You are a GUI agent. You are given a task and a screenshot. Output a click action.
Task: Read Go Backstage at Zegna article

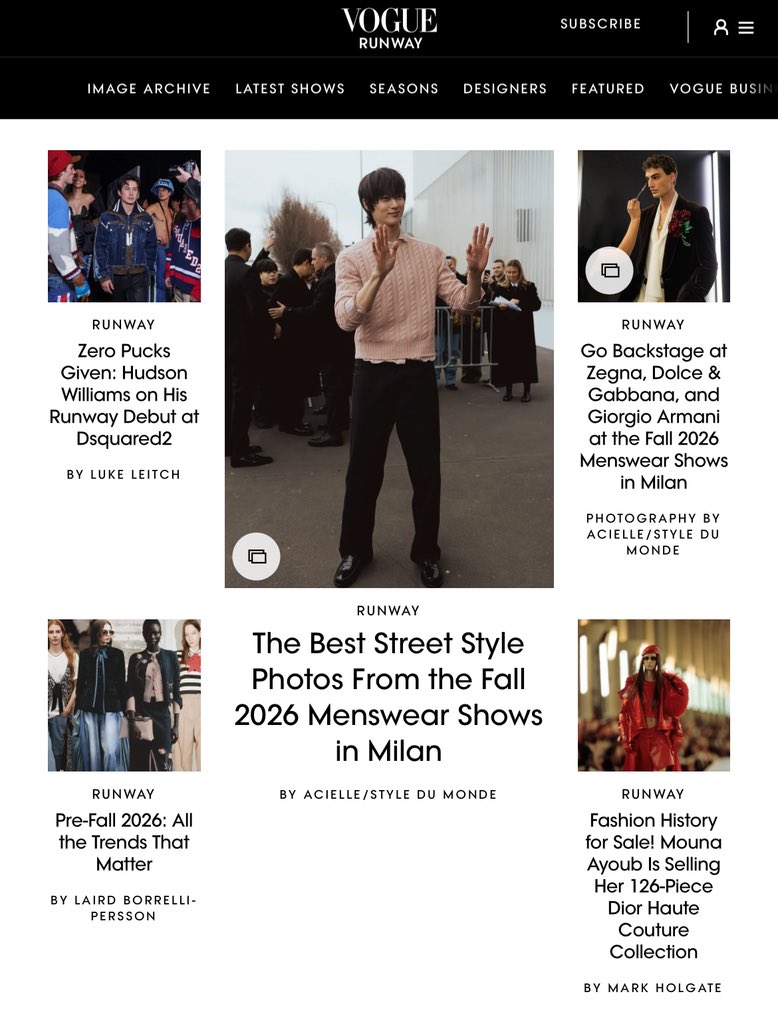point(654,416)
